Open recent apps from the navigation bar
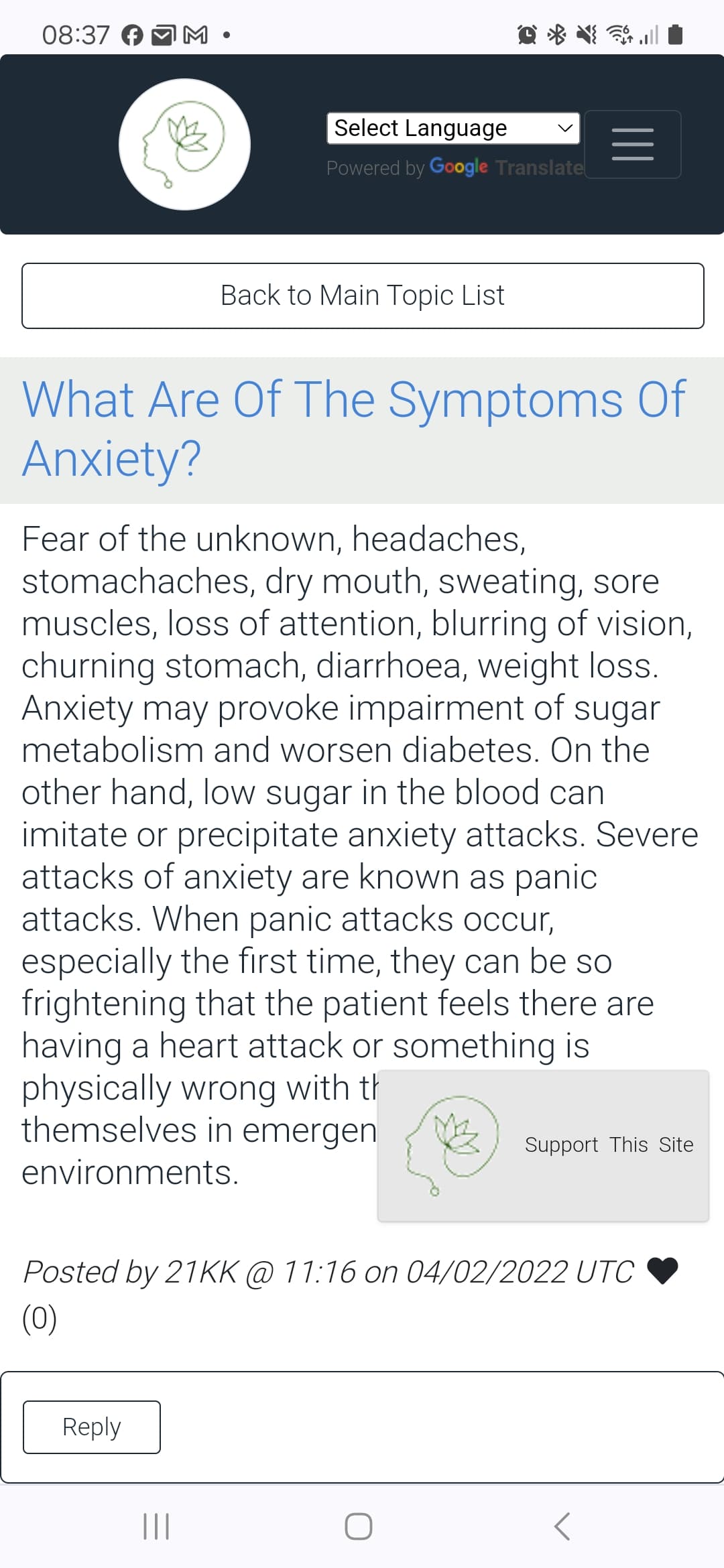The width and height of the screenshot is (724, 1568). click(x=157, y=1526)
